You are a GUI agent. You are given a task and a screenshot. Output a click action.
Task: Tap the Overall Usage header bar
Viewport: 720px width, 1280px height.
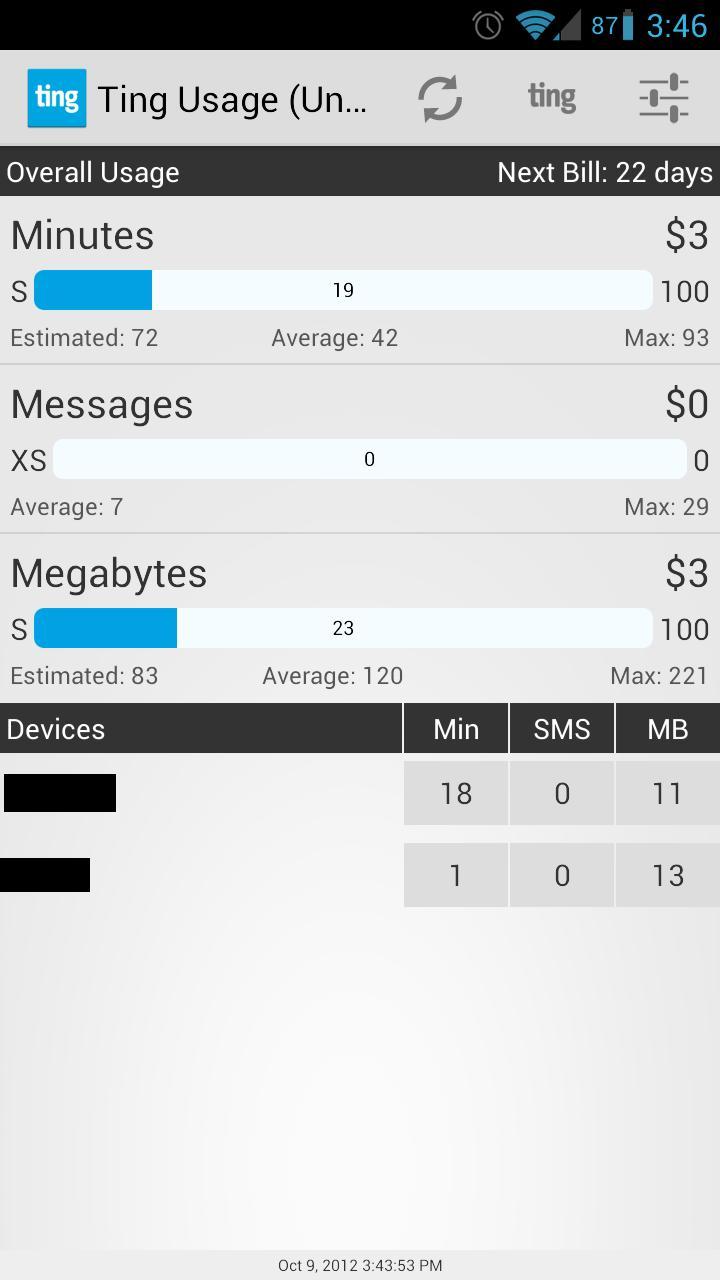pyautogui.click(x=92, y=171)
